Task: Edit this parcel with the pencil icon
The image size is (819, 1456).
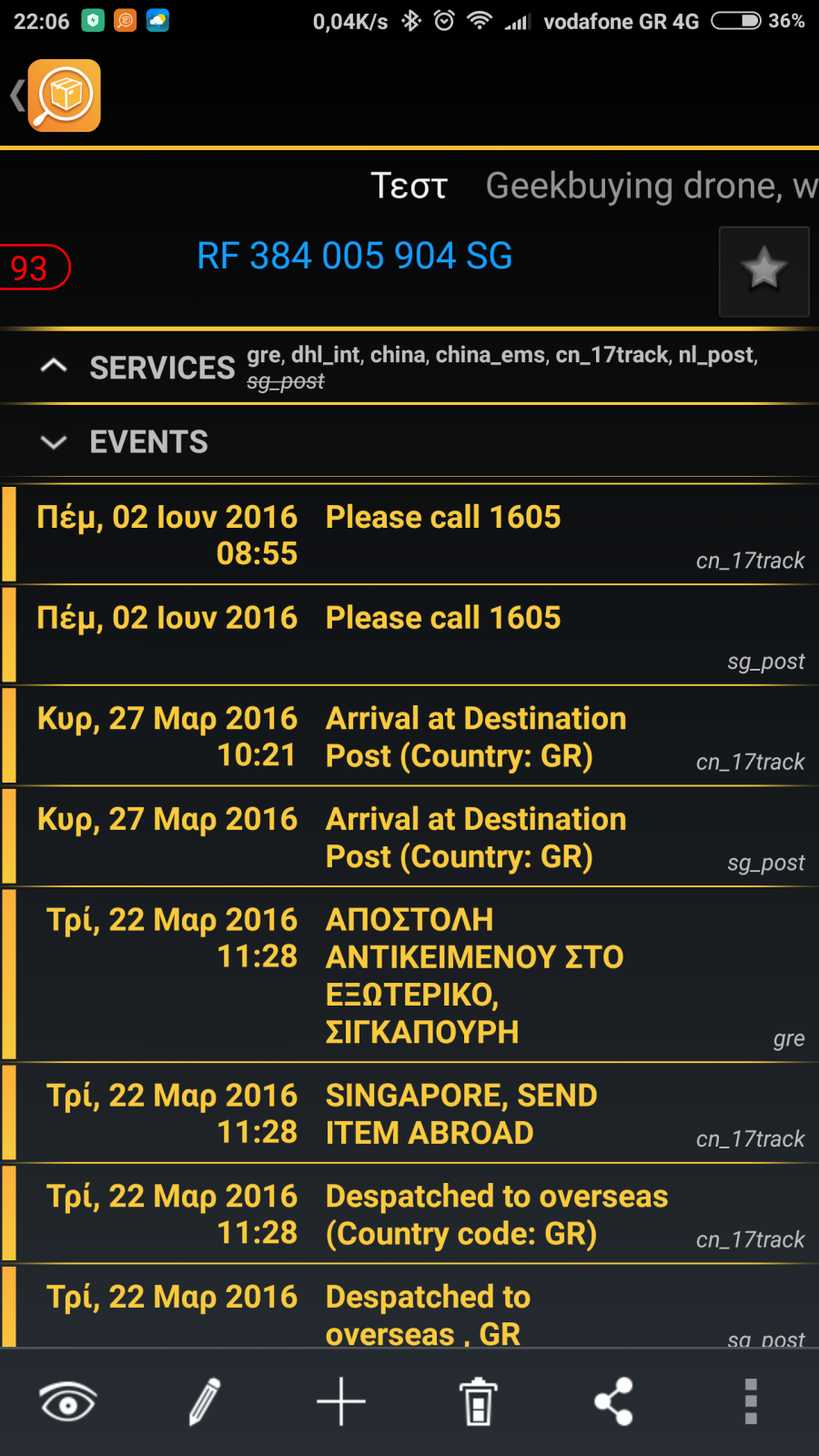Action: click(205, 1401)
